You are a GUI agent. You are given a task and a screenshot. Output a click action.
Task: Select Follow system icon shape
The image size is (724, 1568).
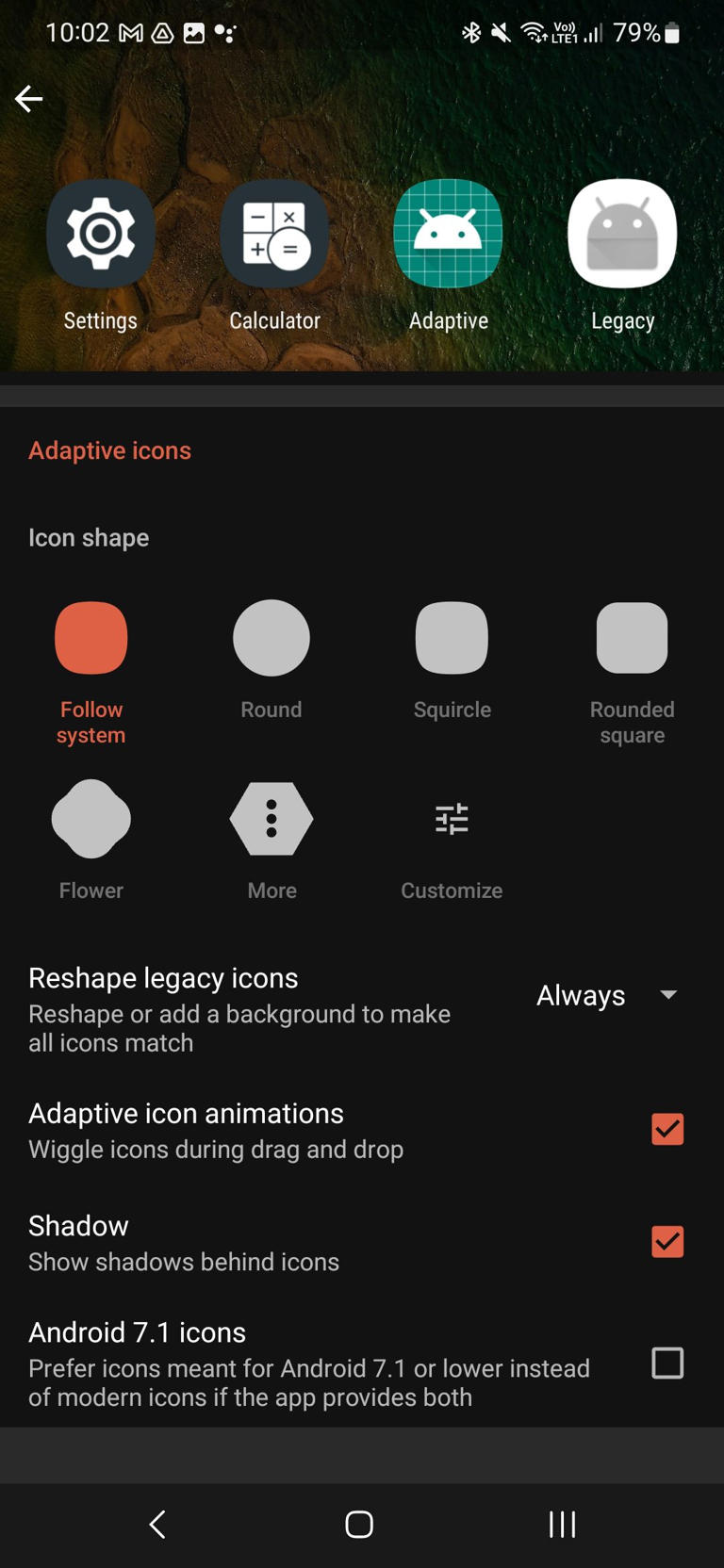[90, 638]
